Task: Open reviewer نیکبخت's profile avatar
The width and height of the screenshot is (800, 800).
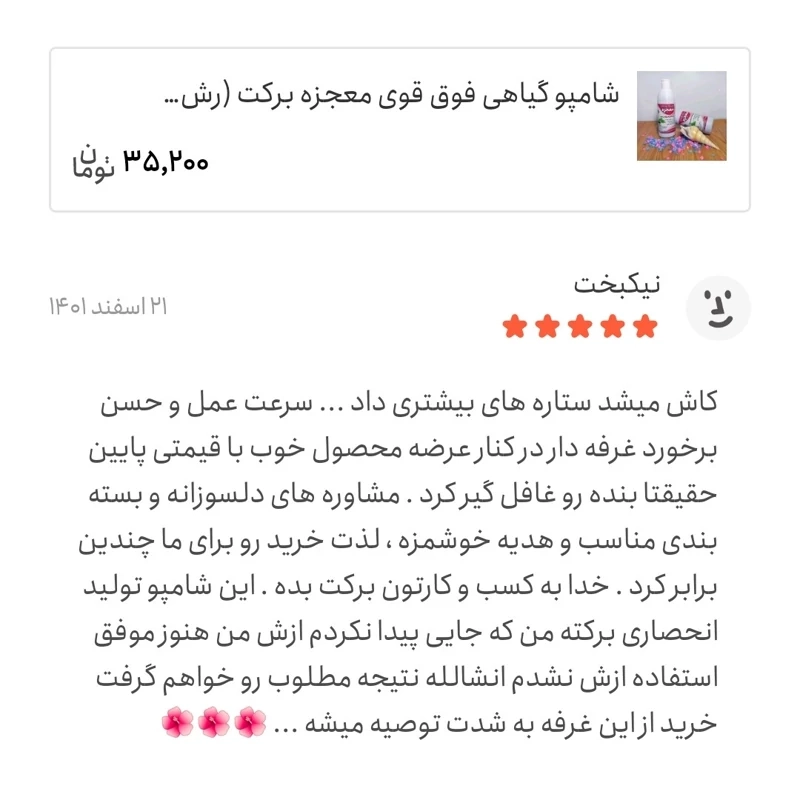Action: pos(717,307)
